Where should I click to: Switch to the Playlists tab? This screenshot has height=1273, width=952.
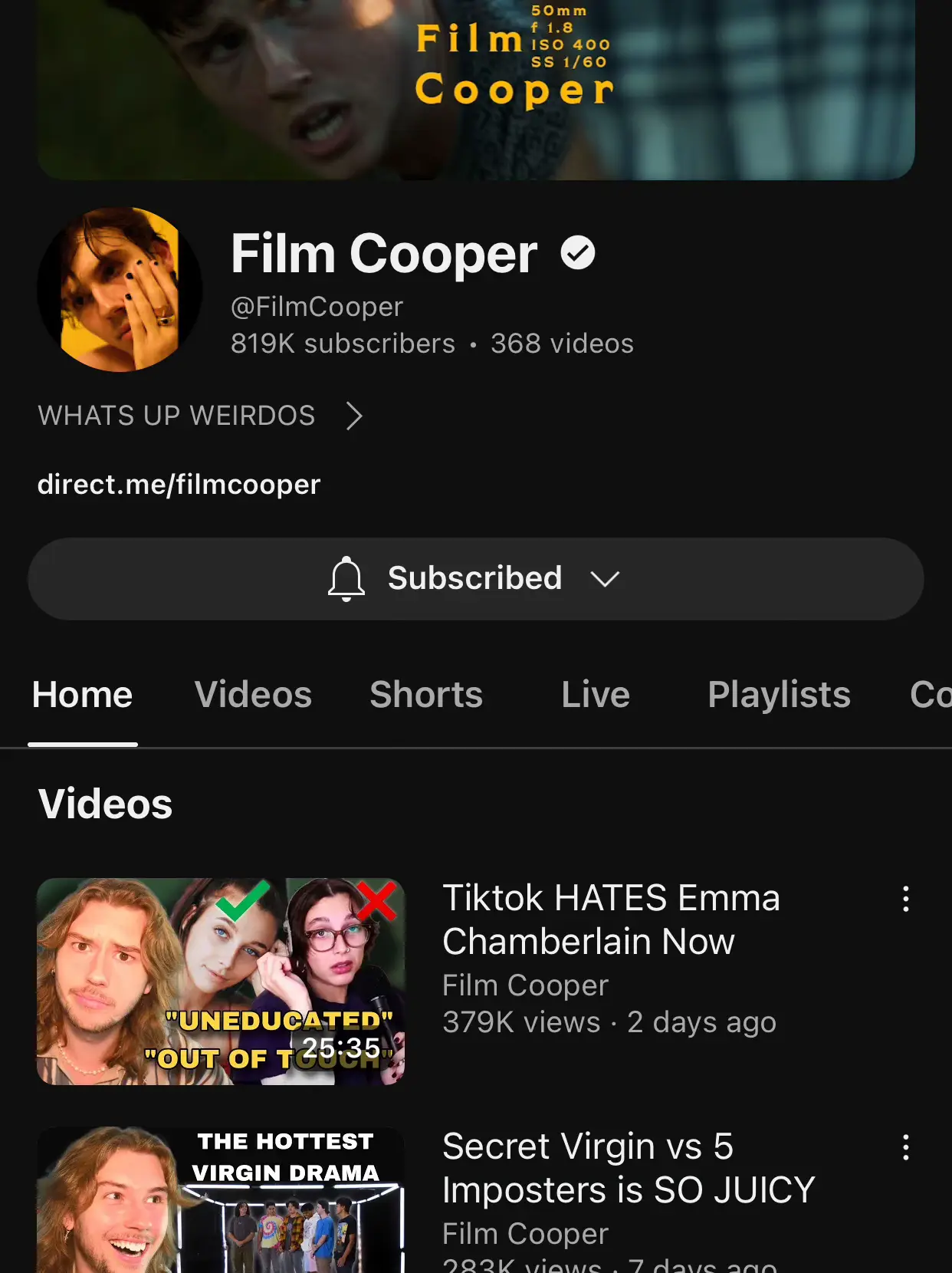[779, 695]
